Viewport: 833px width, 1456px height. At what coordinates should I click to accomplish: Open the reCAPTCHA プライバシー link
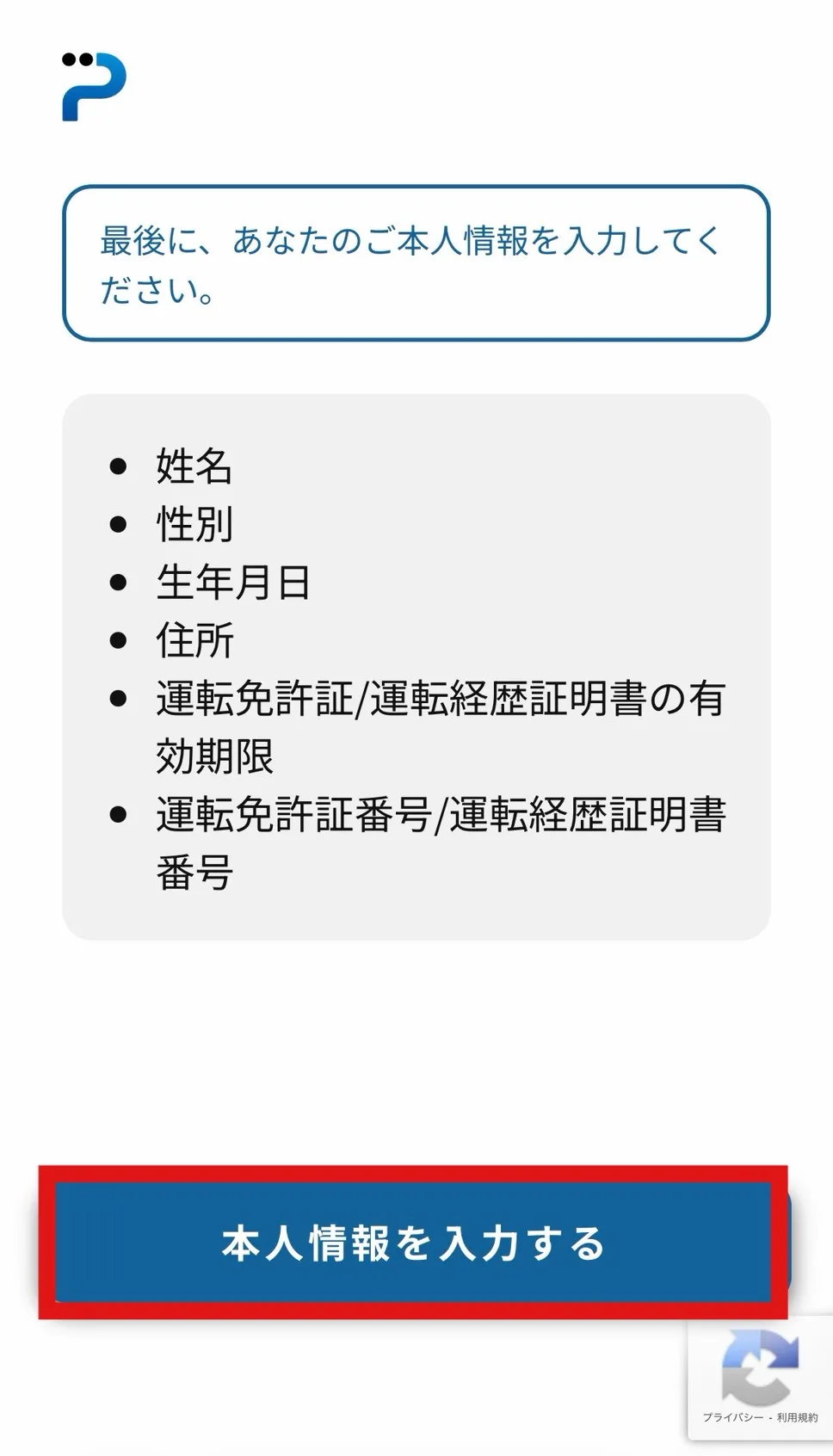coord(732,1417)
